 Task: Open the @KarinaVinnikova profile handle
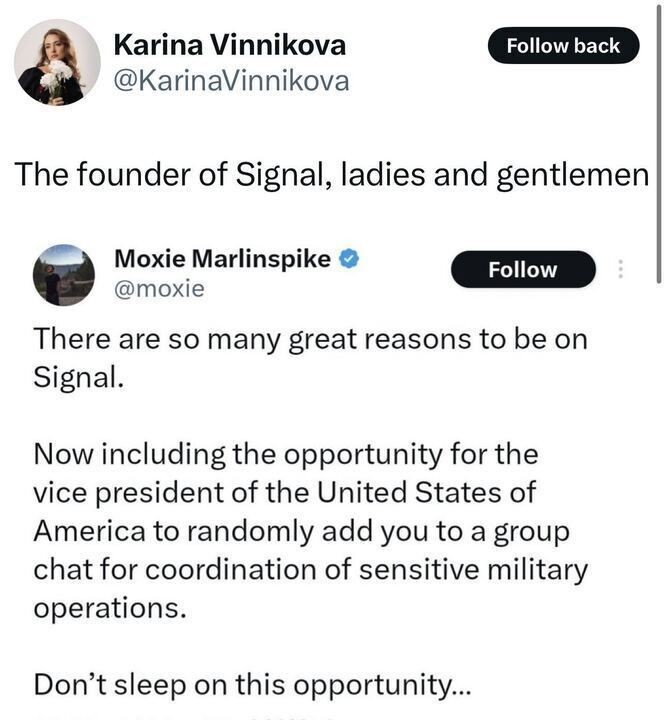coord(231,81)
